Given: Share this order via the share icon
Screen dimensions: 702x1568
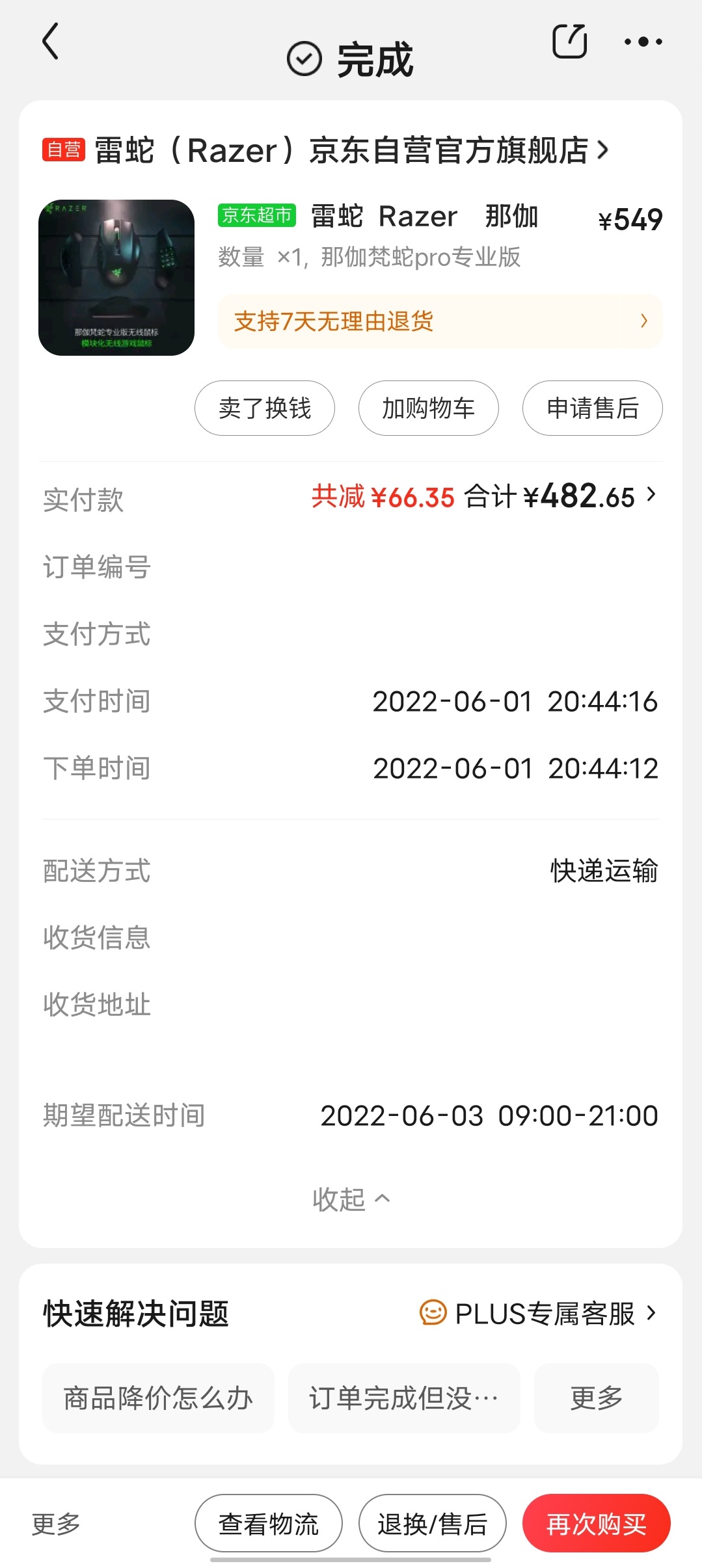Looking at the screenshot, I should pyautogui.click(x=569, y=42).
